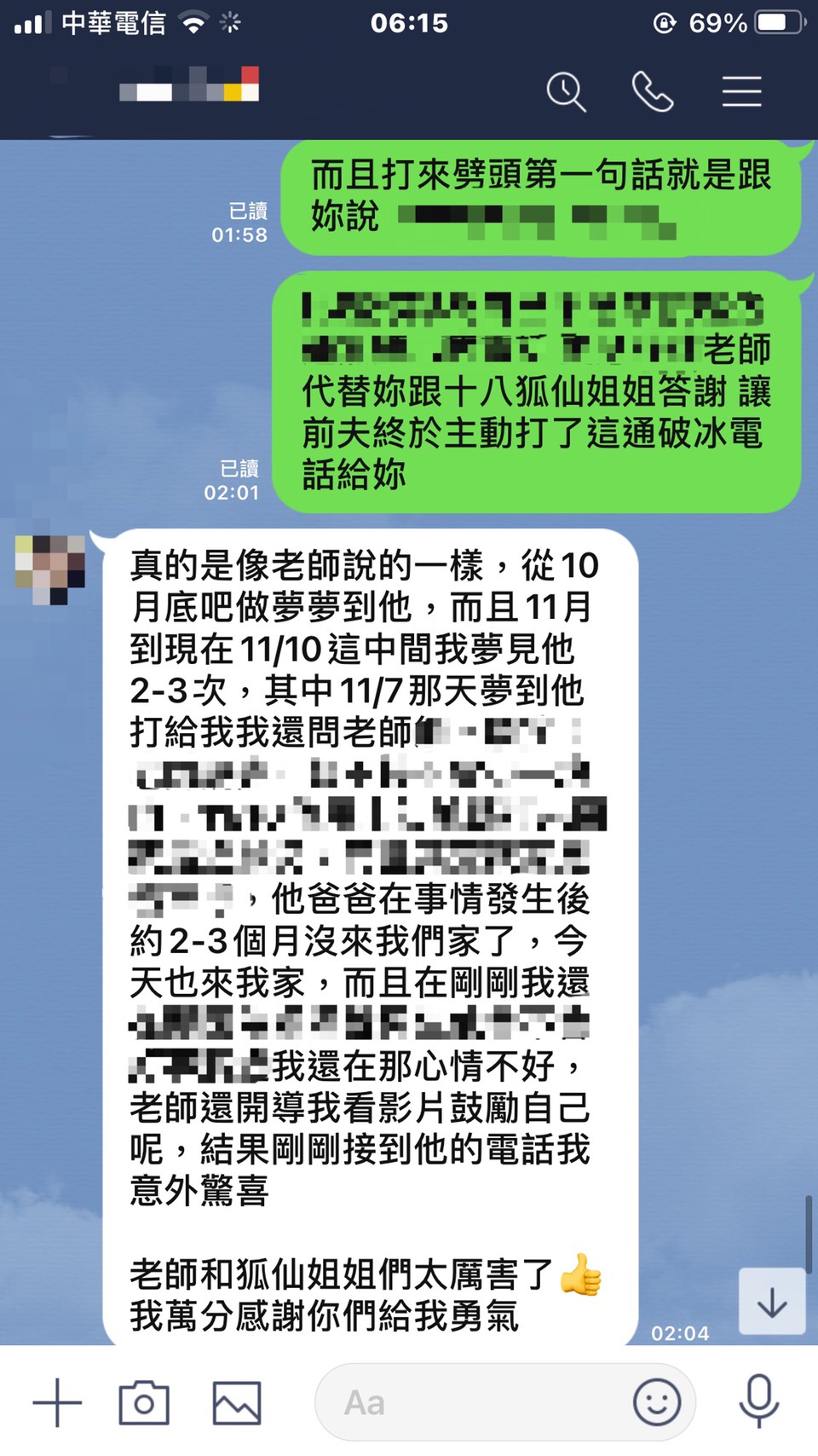The image size is (818, 1456).
Task: Open the photo gallery picker
Action: (x=236, y=1402)
